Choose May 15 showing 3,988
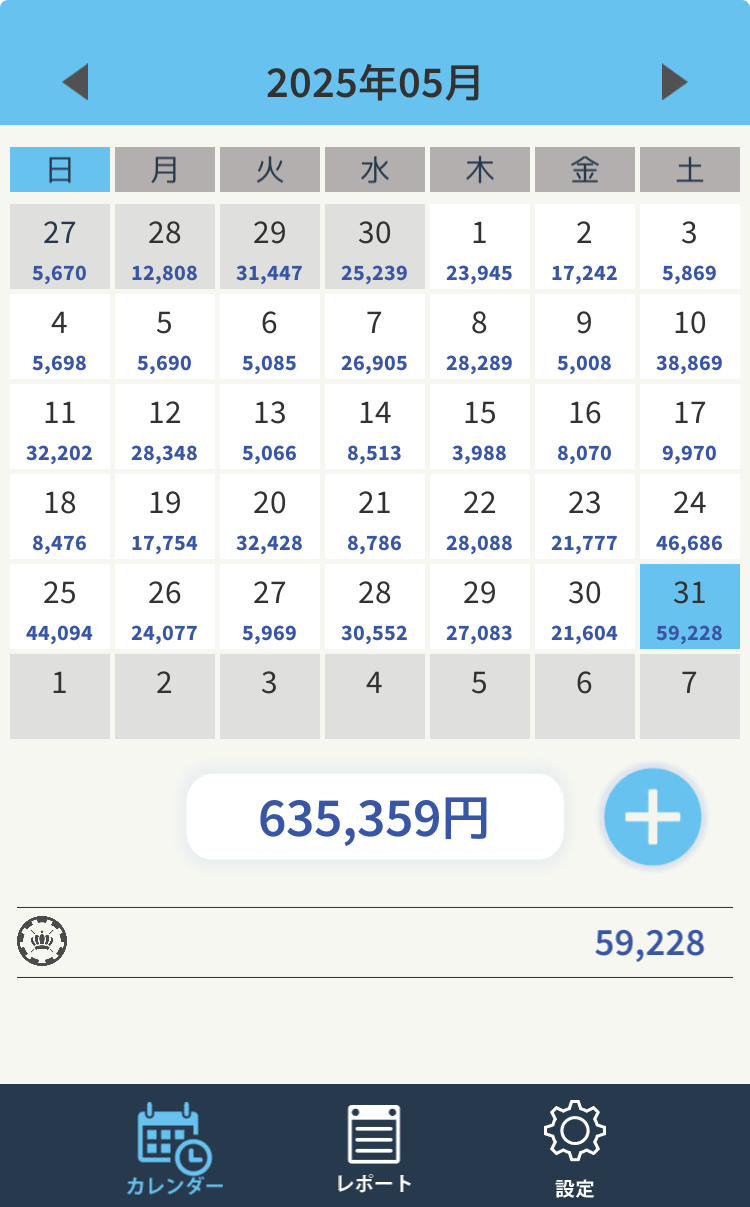Image resolution: width=750 pixels, height=1207 pixels. [x=480, y=426]
